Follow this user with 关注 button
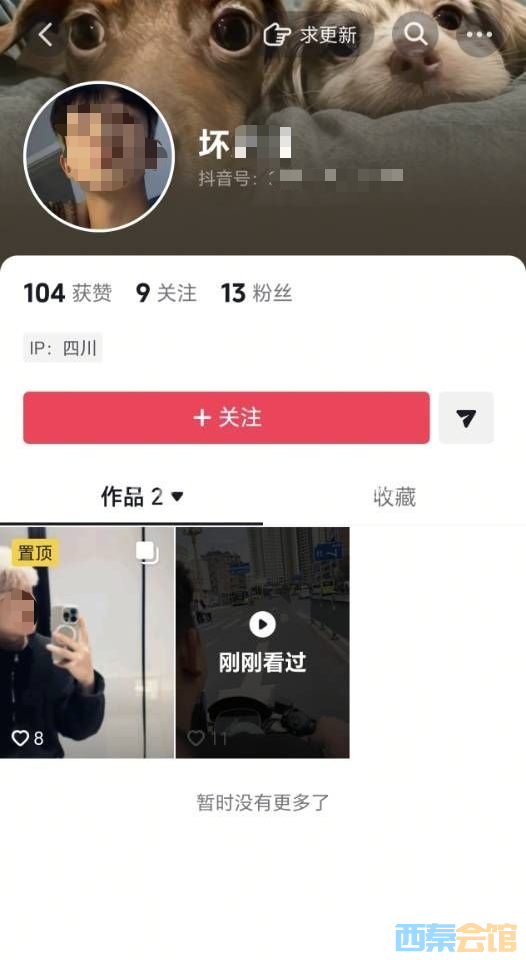This screenshot has width=526, height=960. coord(226,418)
